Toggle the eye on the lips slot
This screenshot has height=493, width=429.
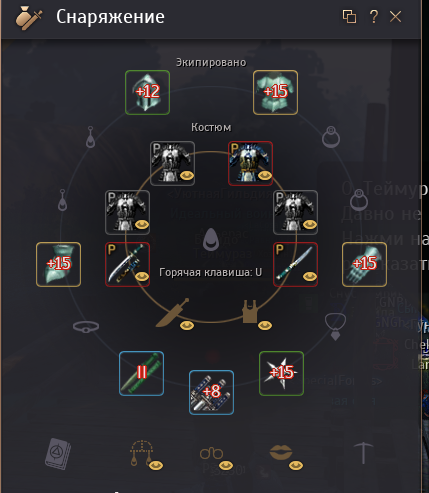click(x=296, y=465)
